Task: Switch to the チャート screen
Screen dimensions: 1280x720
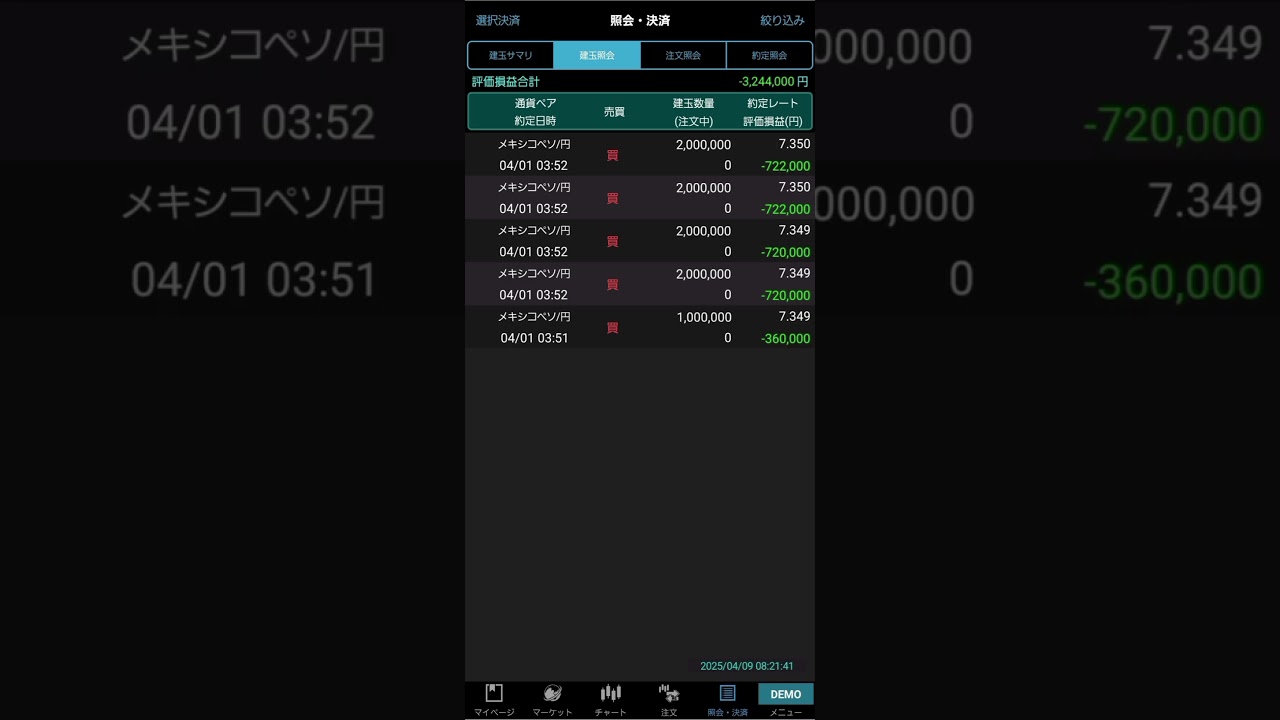Action: (610, 700)
